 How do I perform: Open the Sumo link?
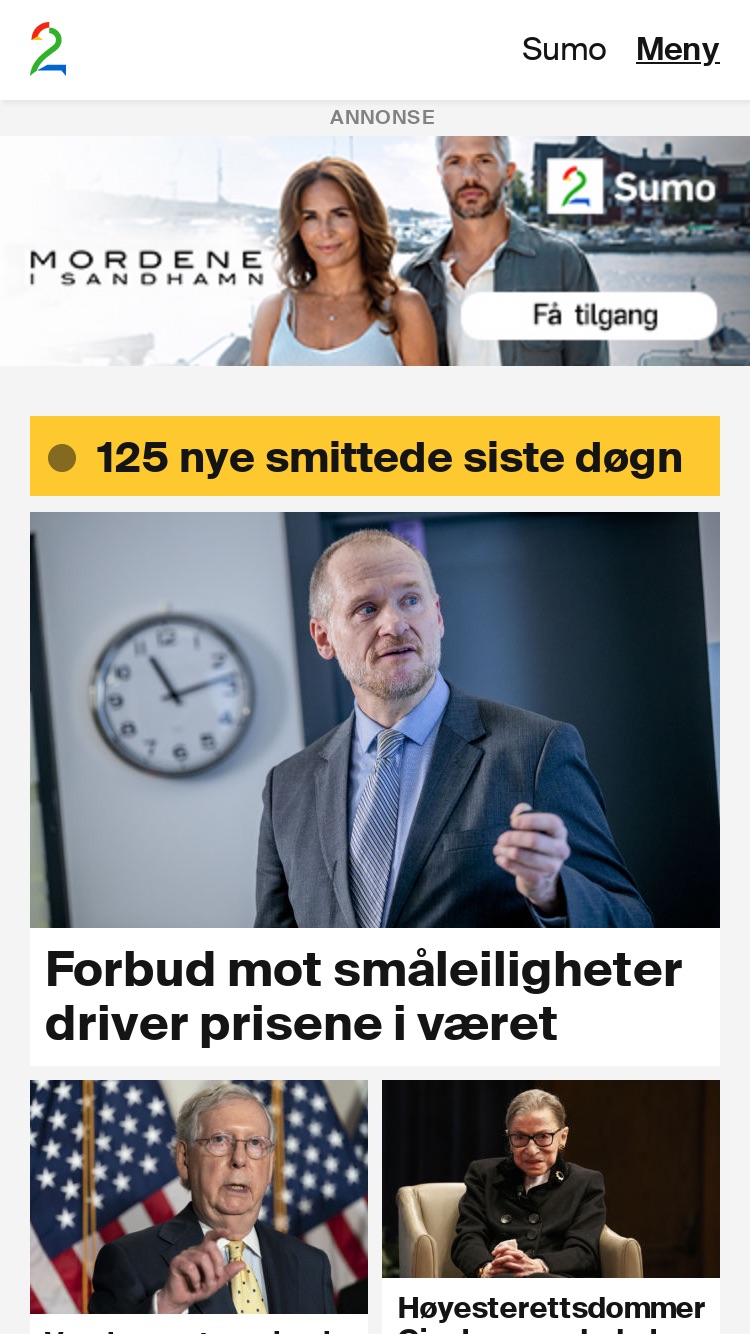(x=564, y=49)
